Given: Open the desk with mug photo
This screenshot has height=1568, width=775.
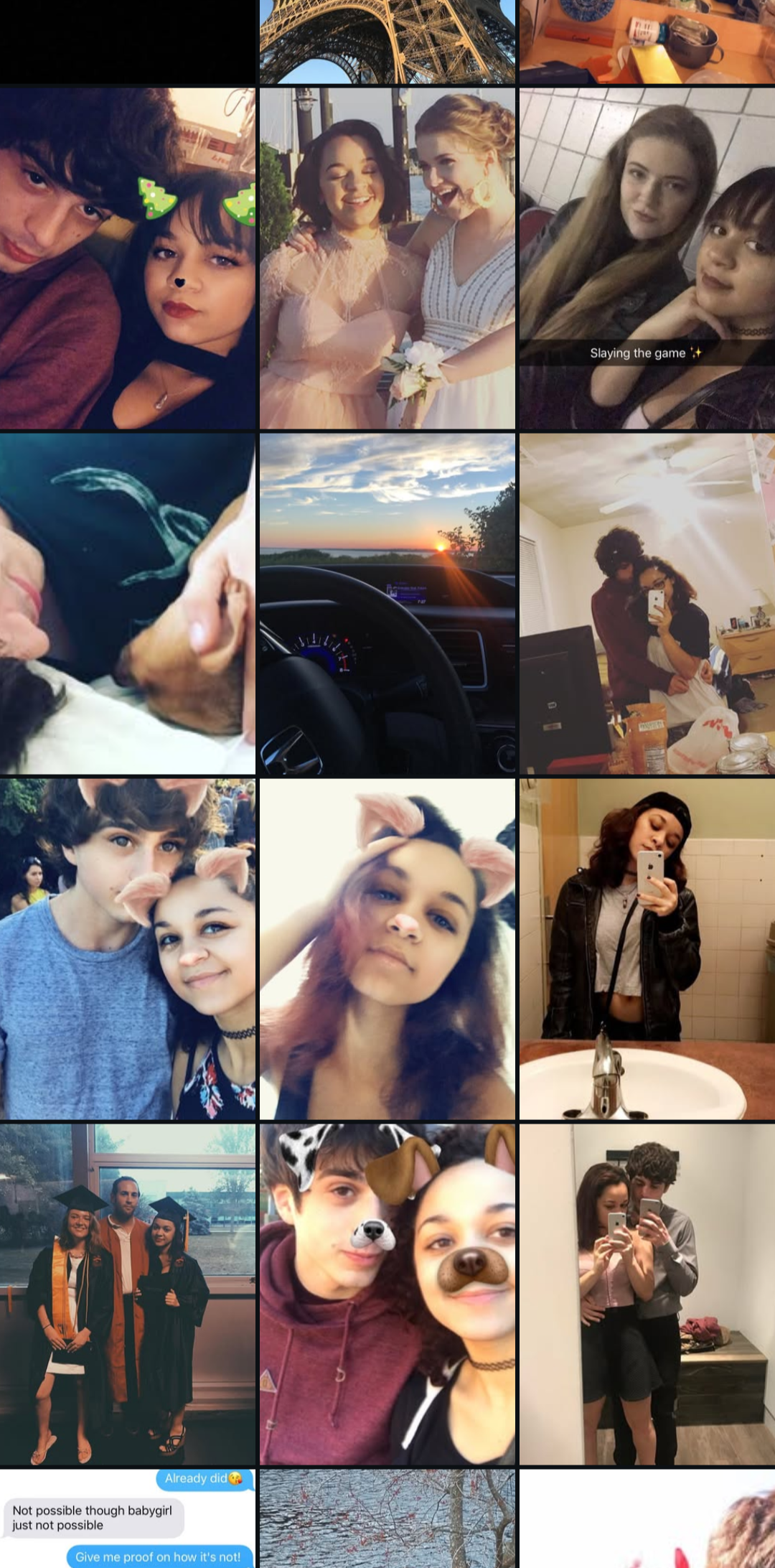Looking at the screenshot, I should pos(647,42).
